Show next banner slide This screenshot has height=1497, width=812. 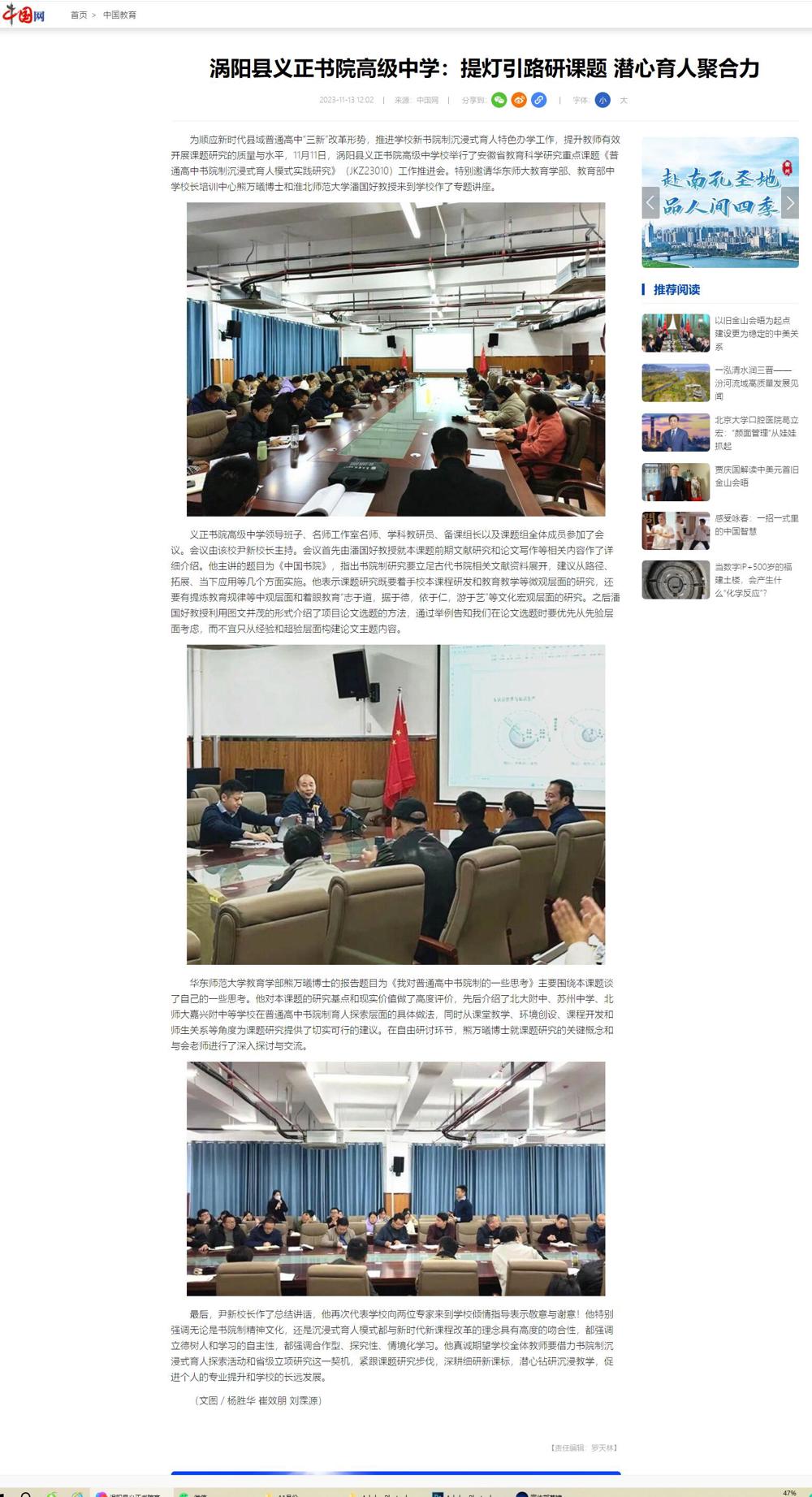pyautogui.click(x=790, y=202)
